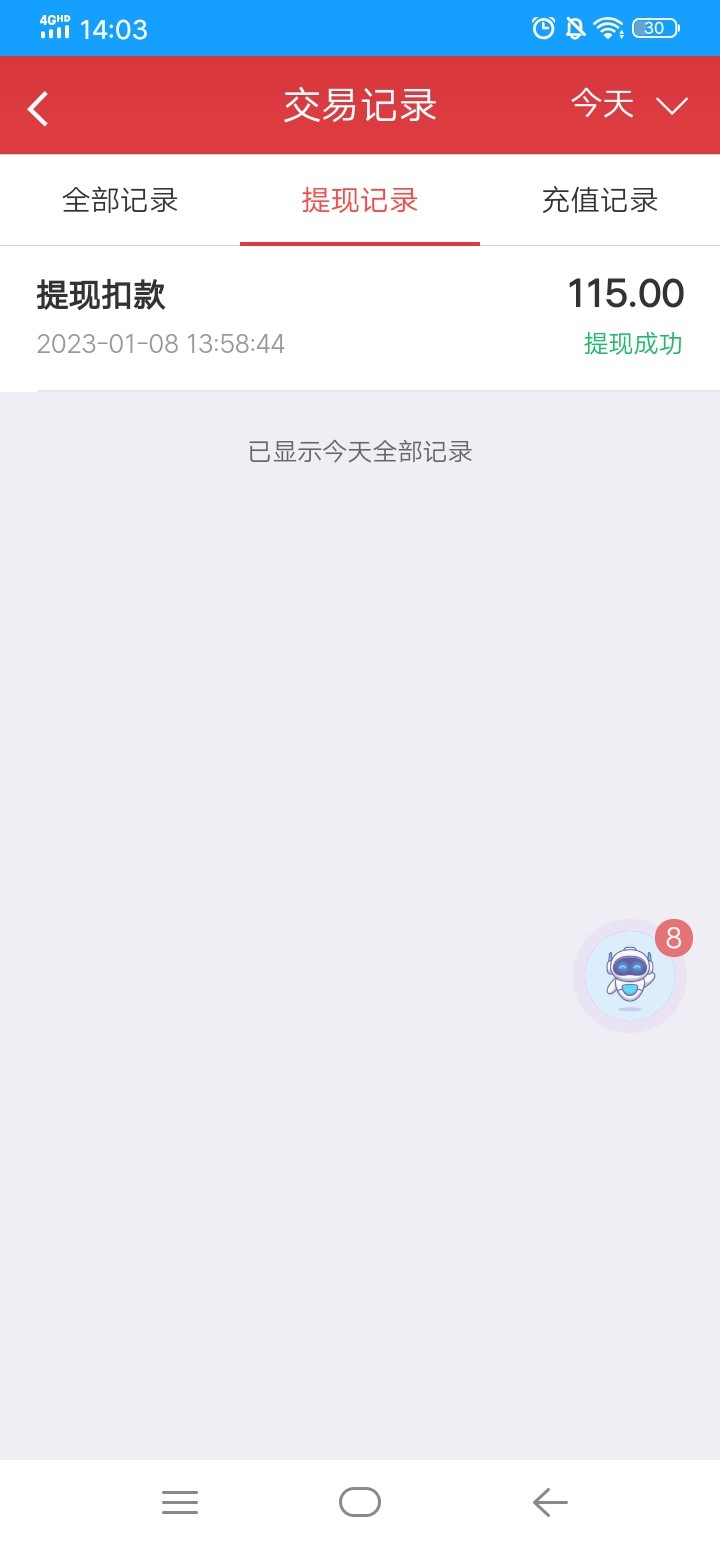
Task: Switch to the 充值记录 tab
Action: [599, 200]
